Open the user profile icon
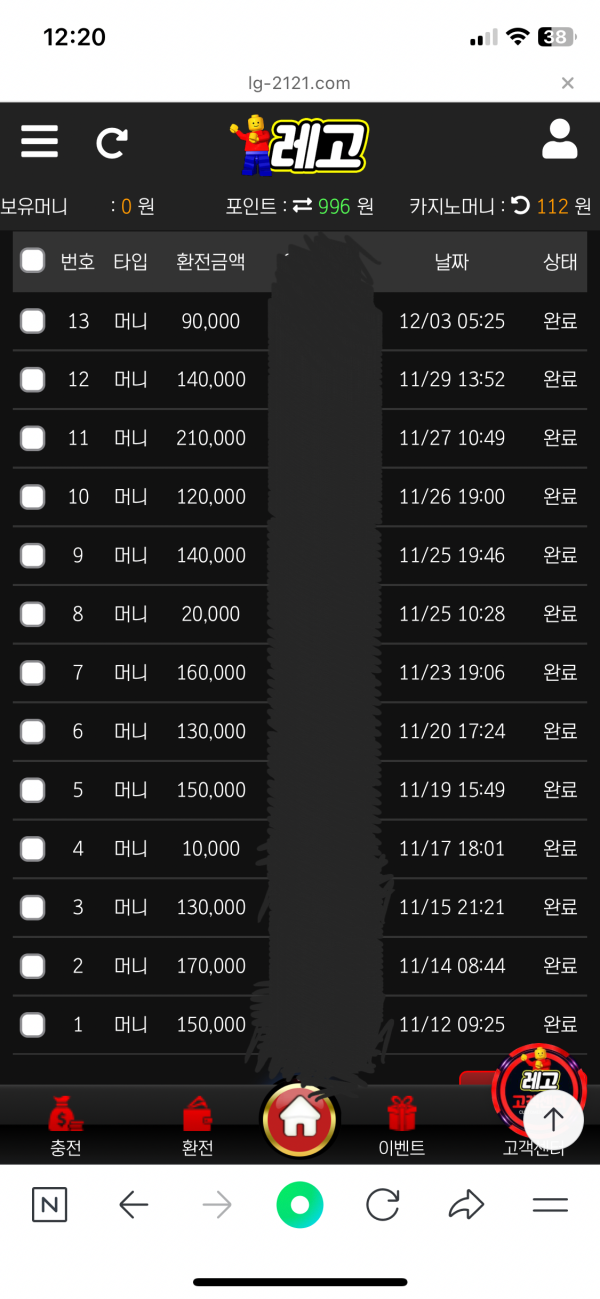600x1299 pixels. tap(559, 140)
